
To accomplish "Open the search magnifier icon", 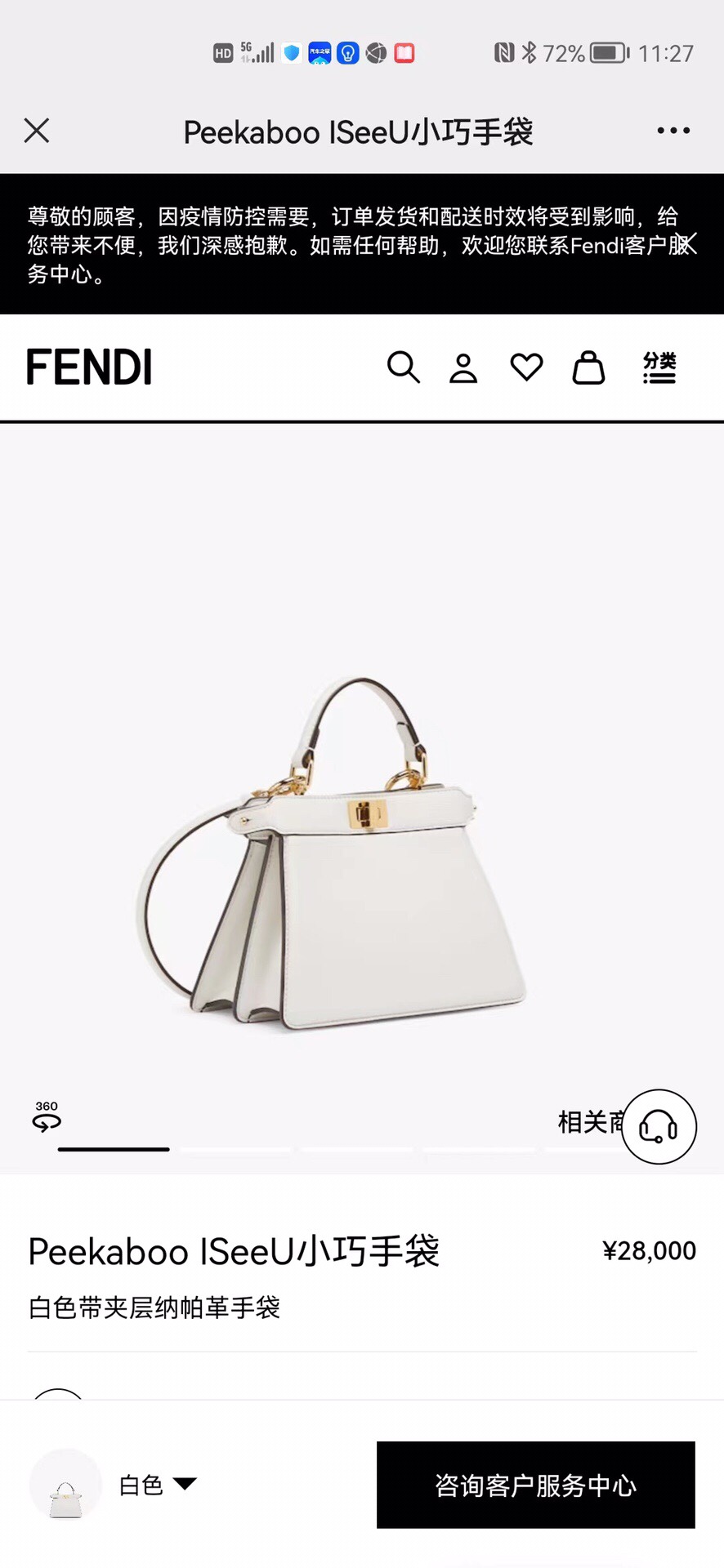I will click(403, 367).
